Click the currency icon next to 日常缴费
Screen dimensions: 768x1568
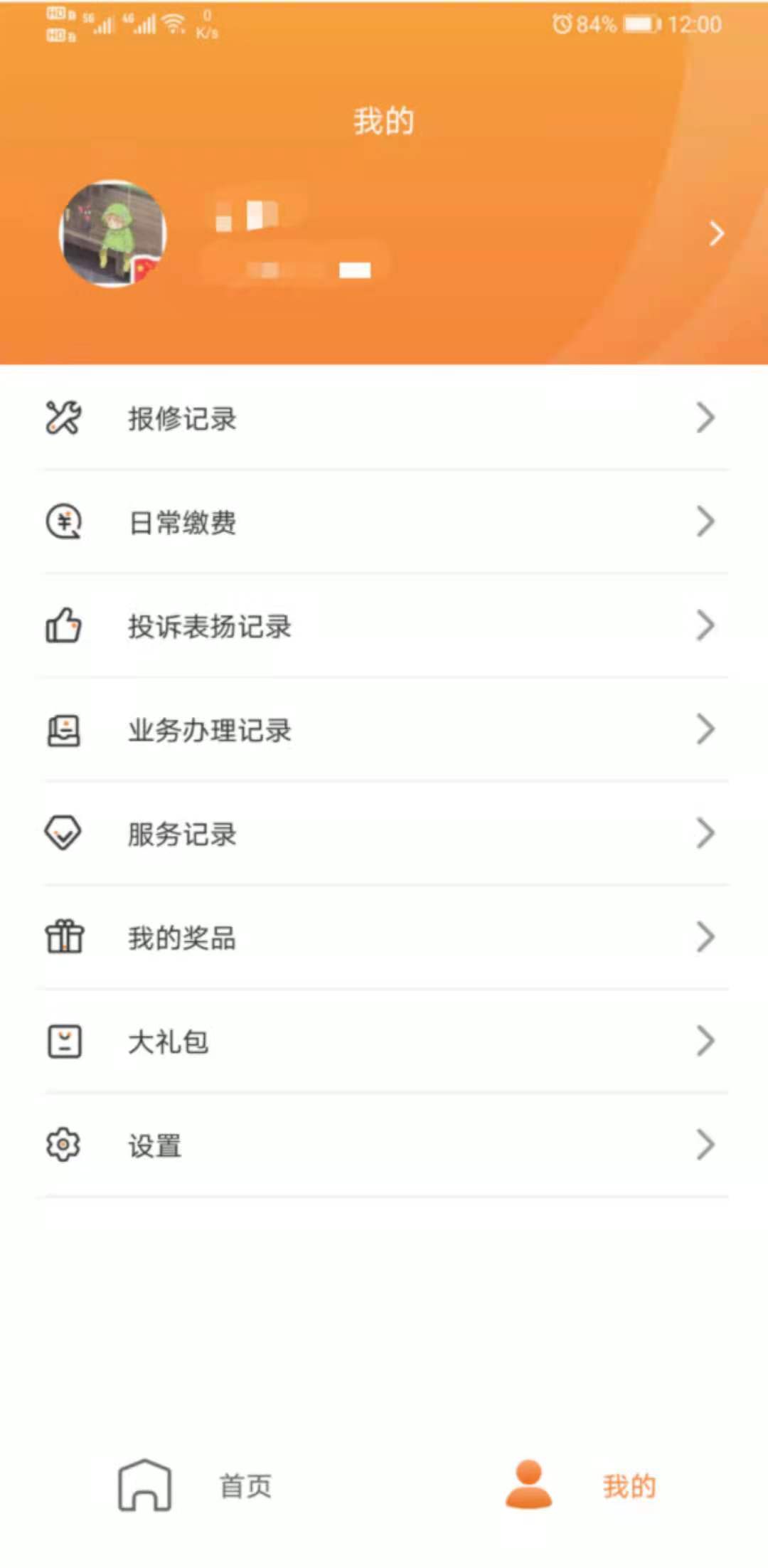[63, 521]
